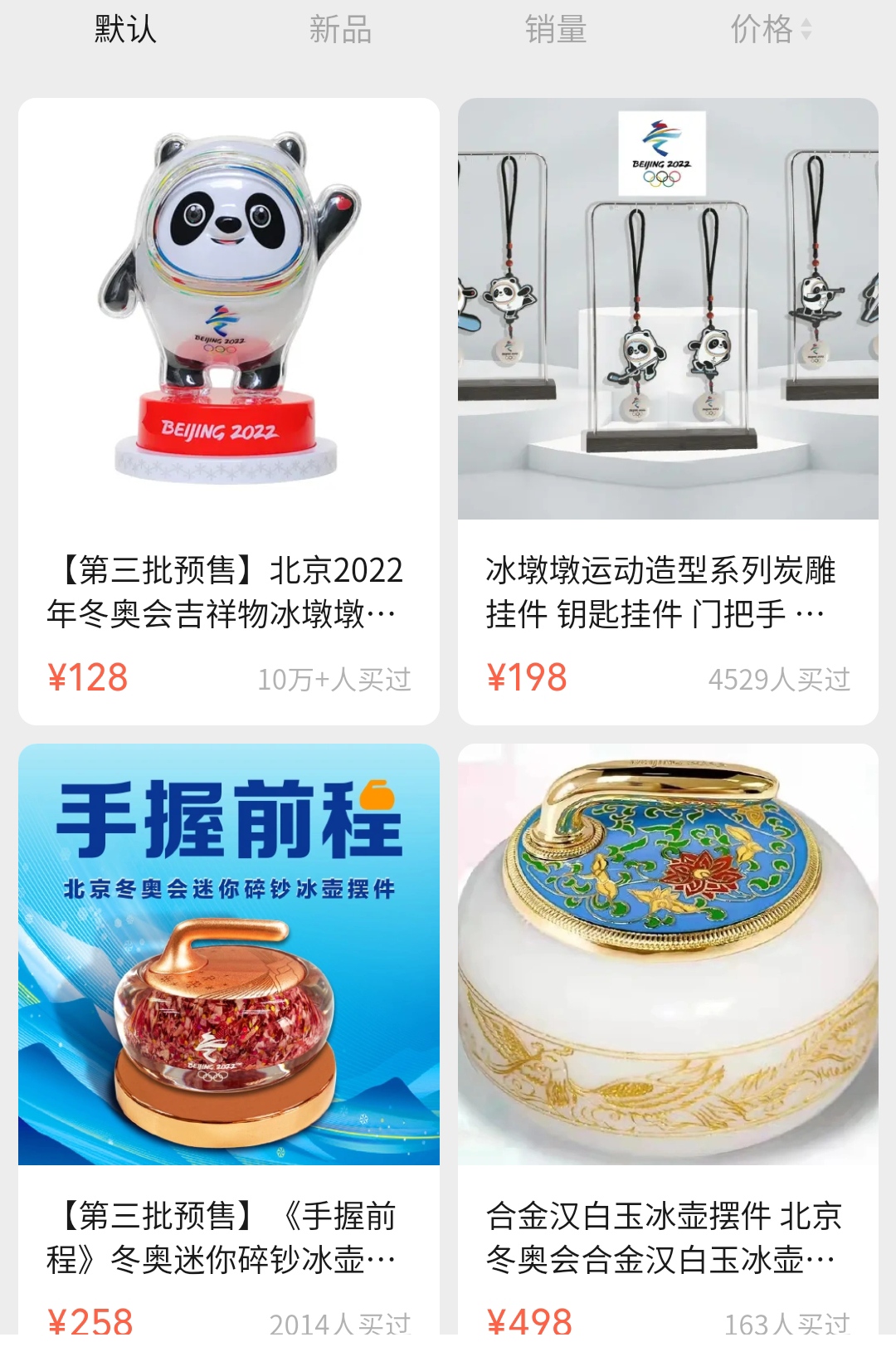Open the ¥128 冰墩墩 mascot product card
Viewport: 896px width, 1347px height.
(x=229, y=411)
